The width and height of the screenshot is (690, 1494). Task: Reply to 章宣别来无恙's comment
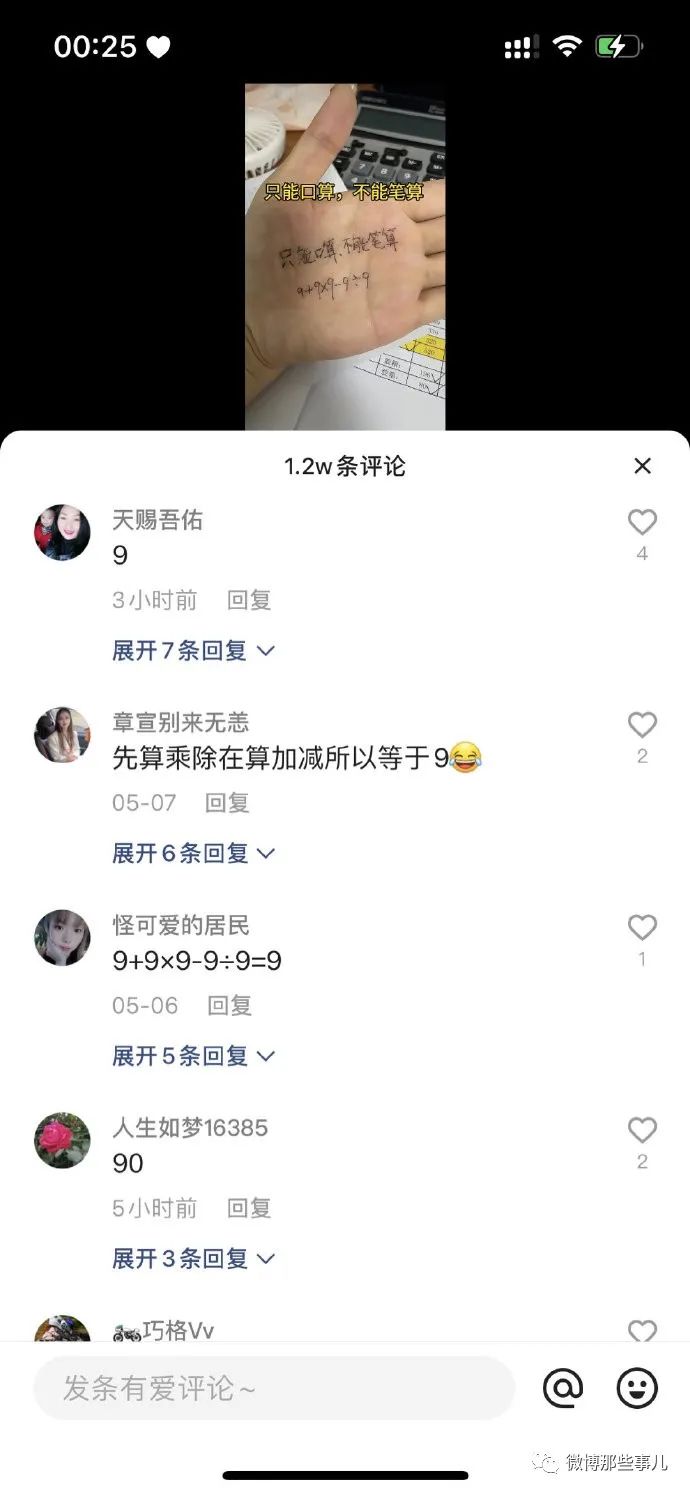[227, 803]
